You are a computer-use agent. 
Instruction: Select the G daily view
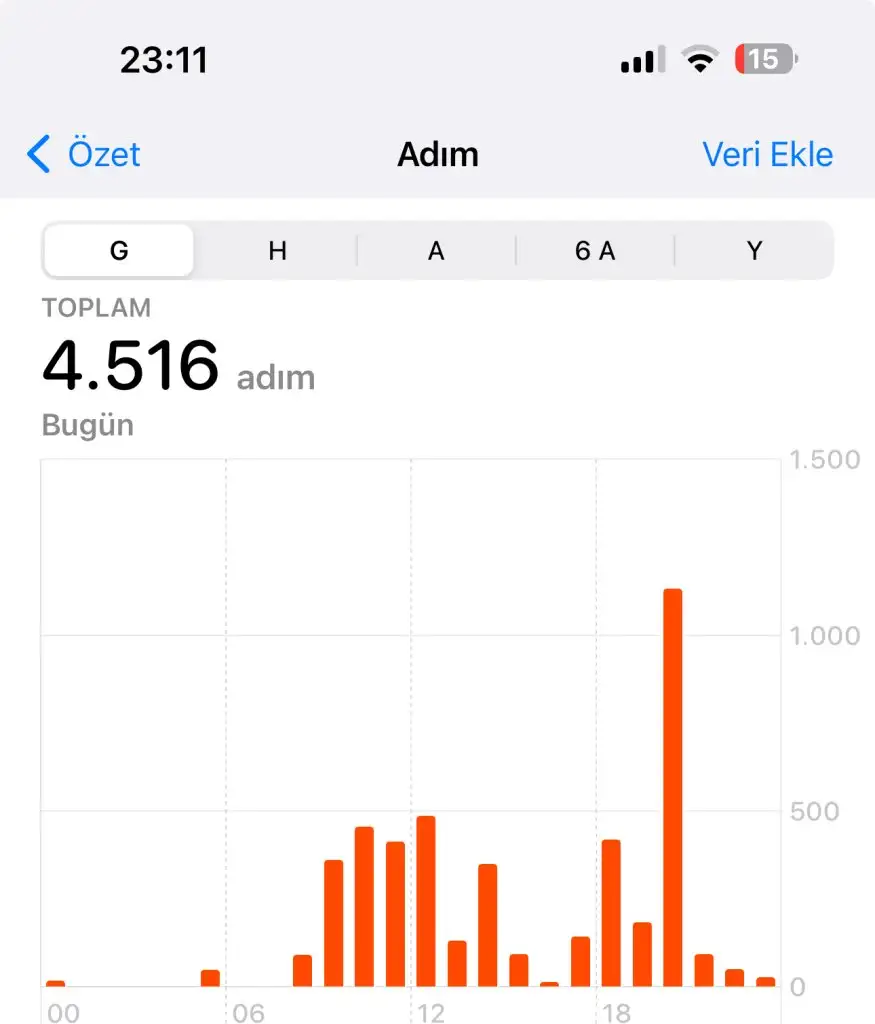tap(119, 251)
